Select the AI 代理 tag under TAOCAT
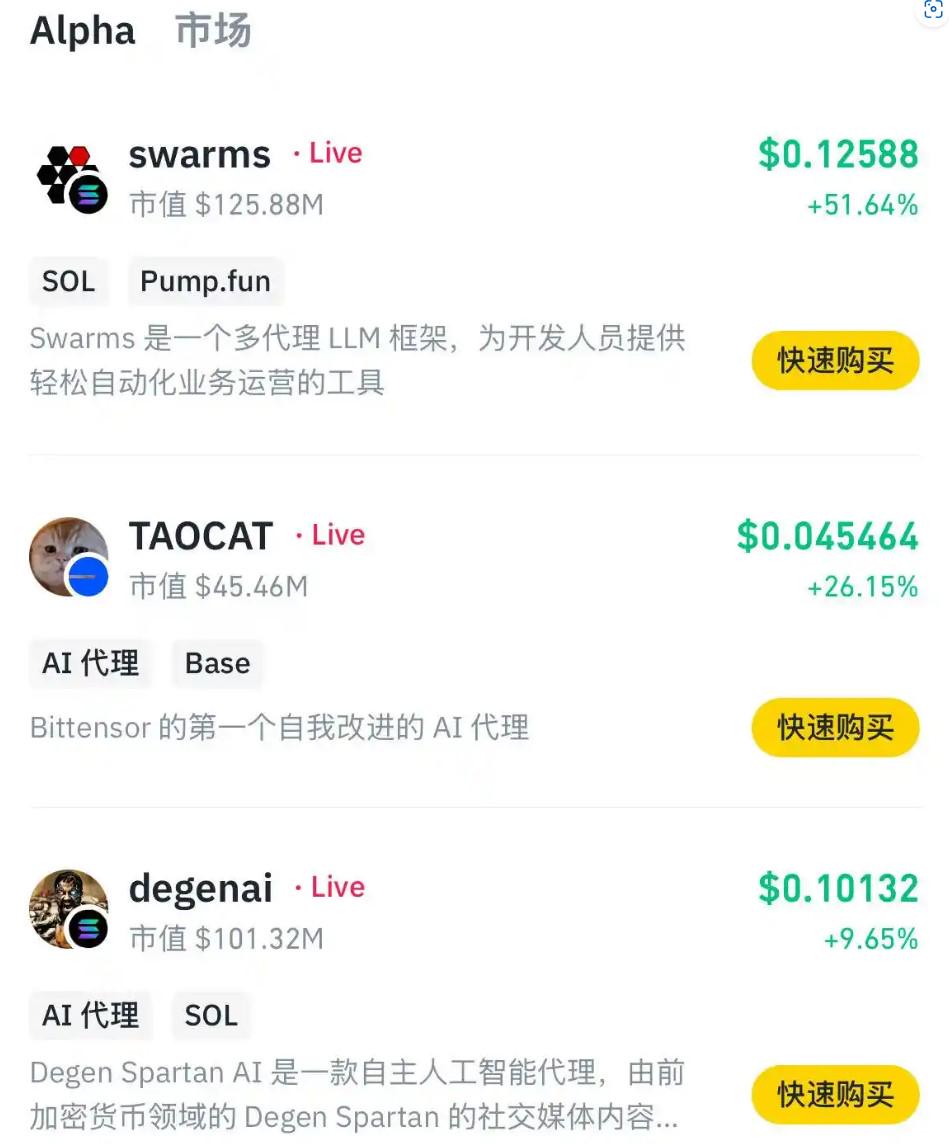Image resolution: width=949 pixels, height=1144 pixels. (90, 663)
